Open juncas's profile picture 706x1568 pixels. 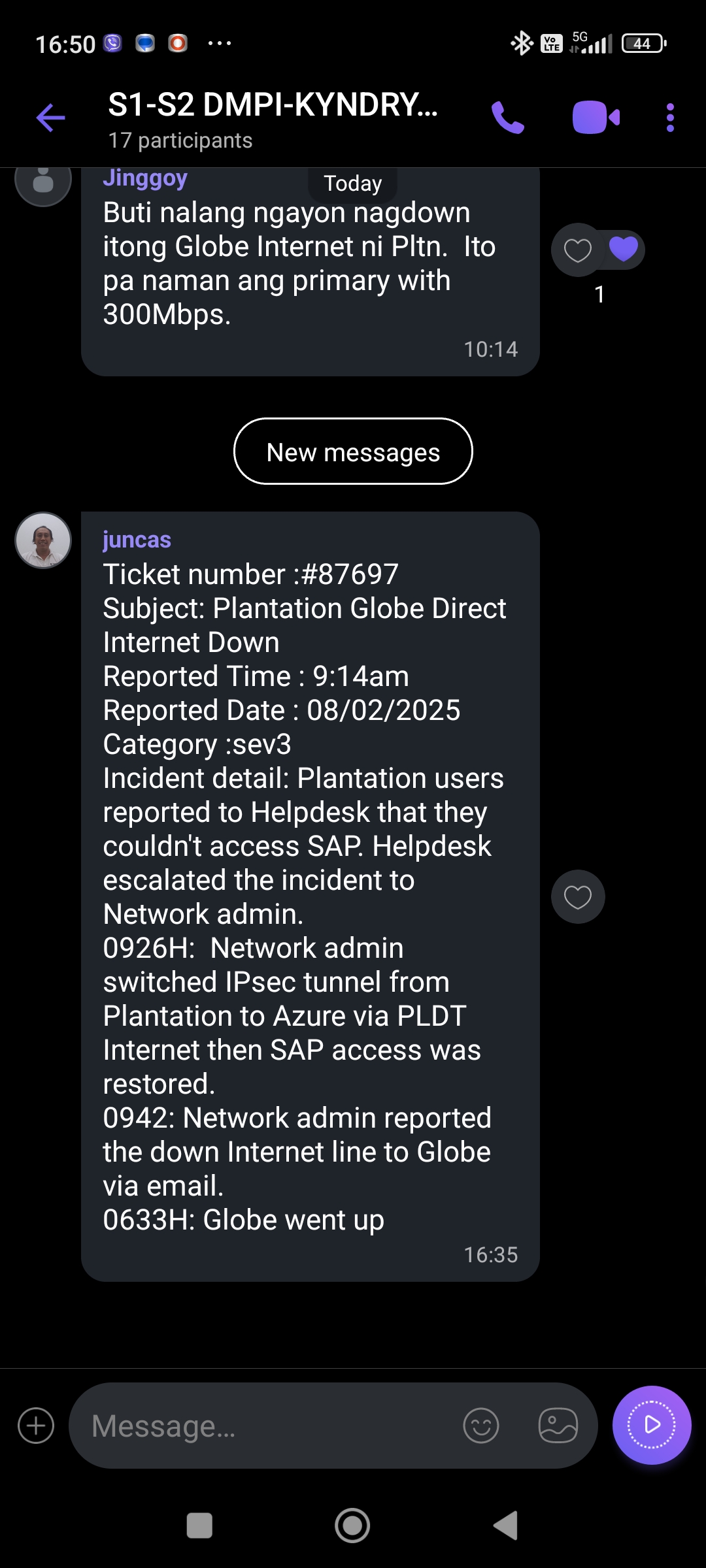point(43,540)
